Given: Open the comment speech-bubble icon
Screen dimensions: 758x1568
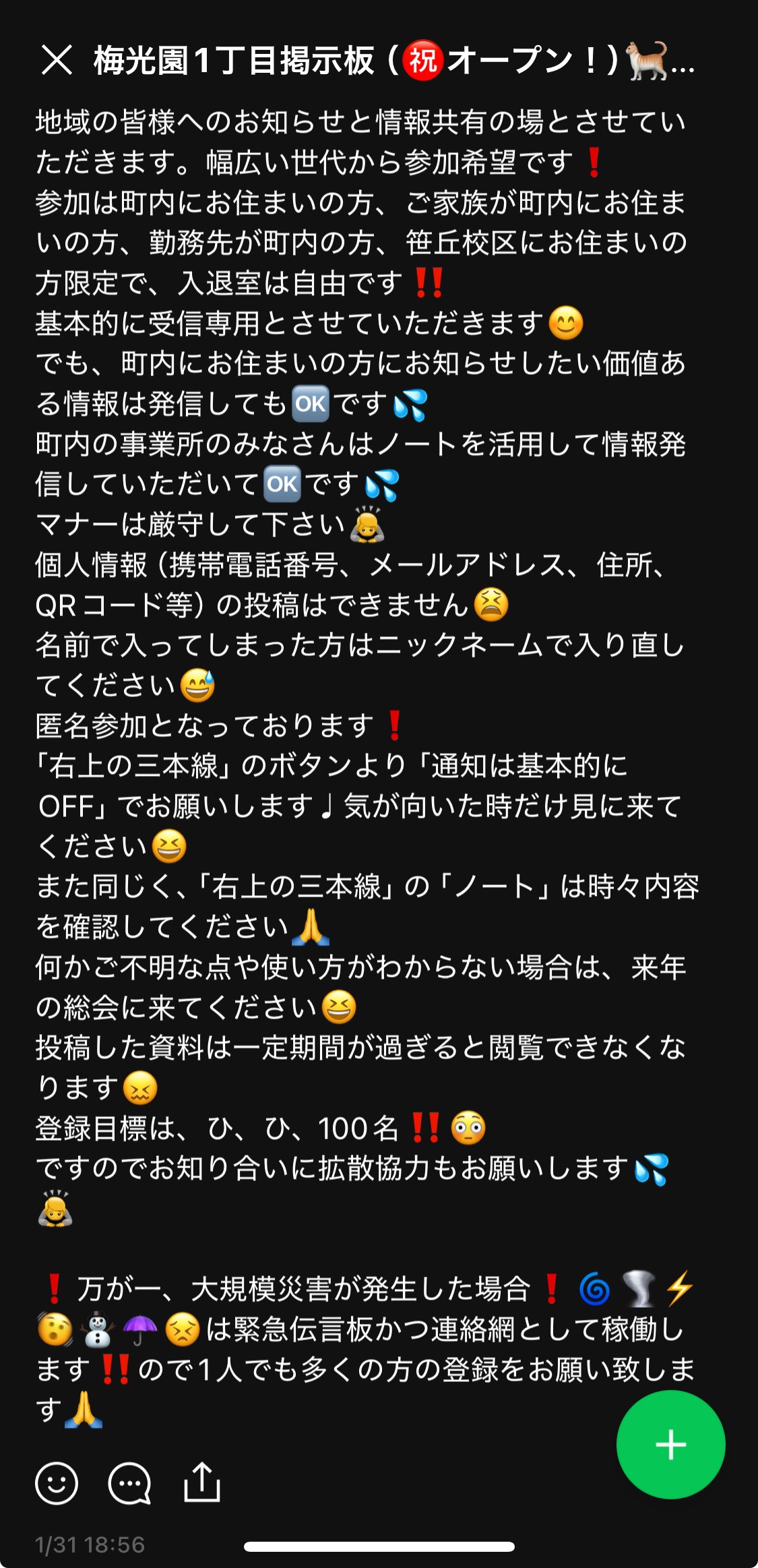Looking at the screenshot, I should click(x=129, y=1483).
